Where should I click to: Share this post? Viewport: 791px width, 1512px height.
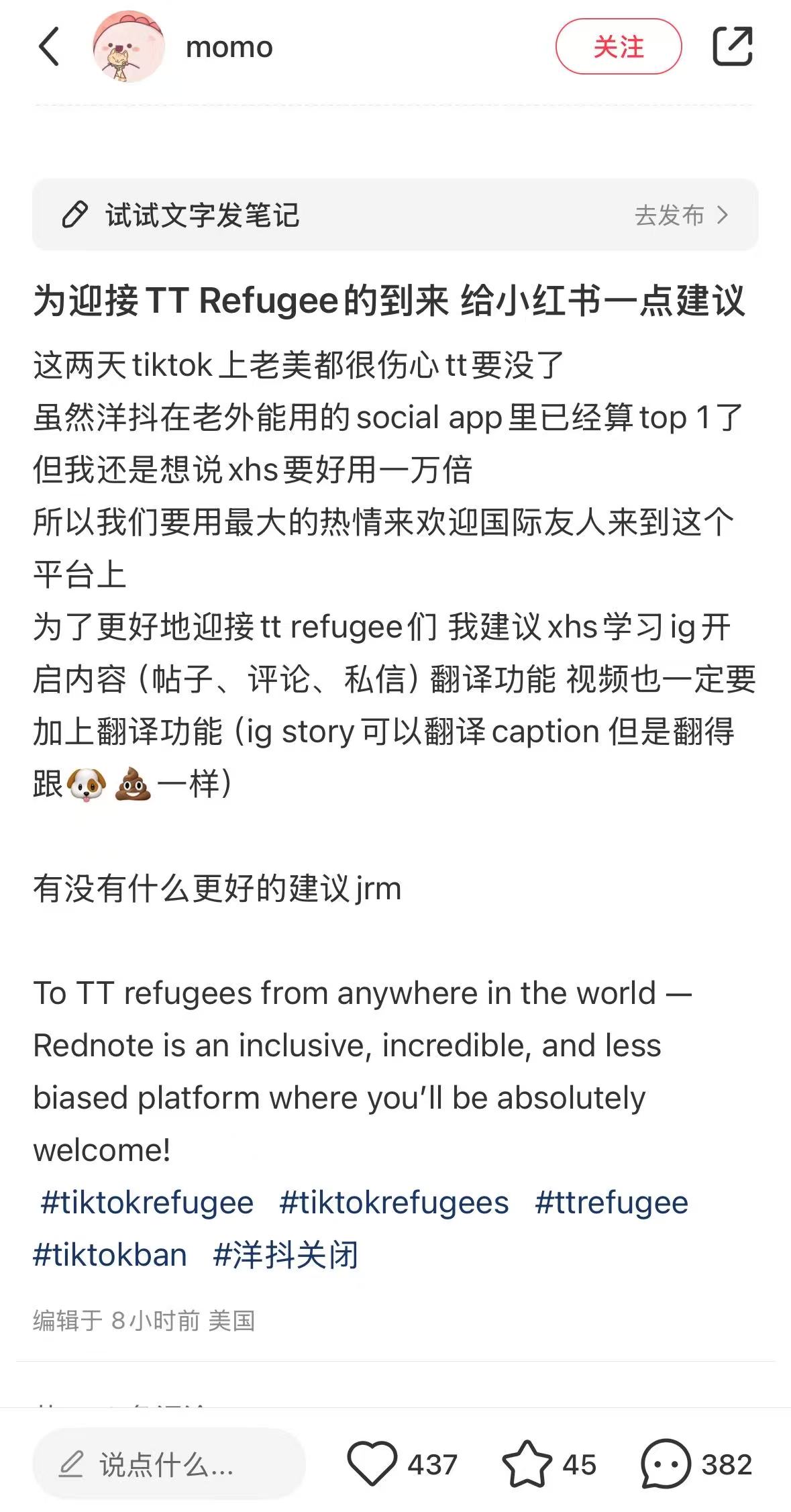732,46
